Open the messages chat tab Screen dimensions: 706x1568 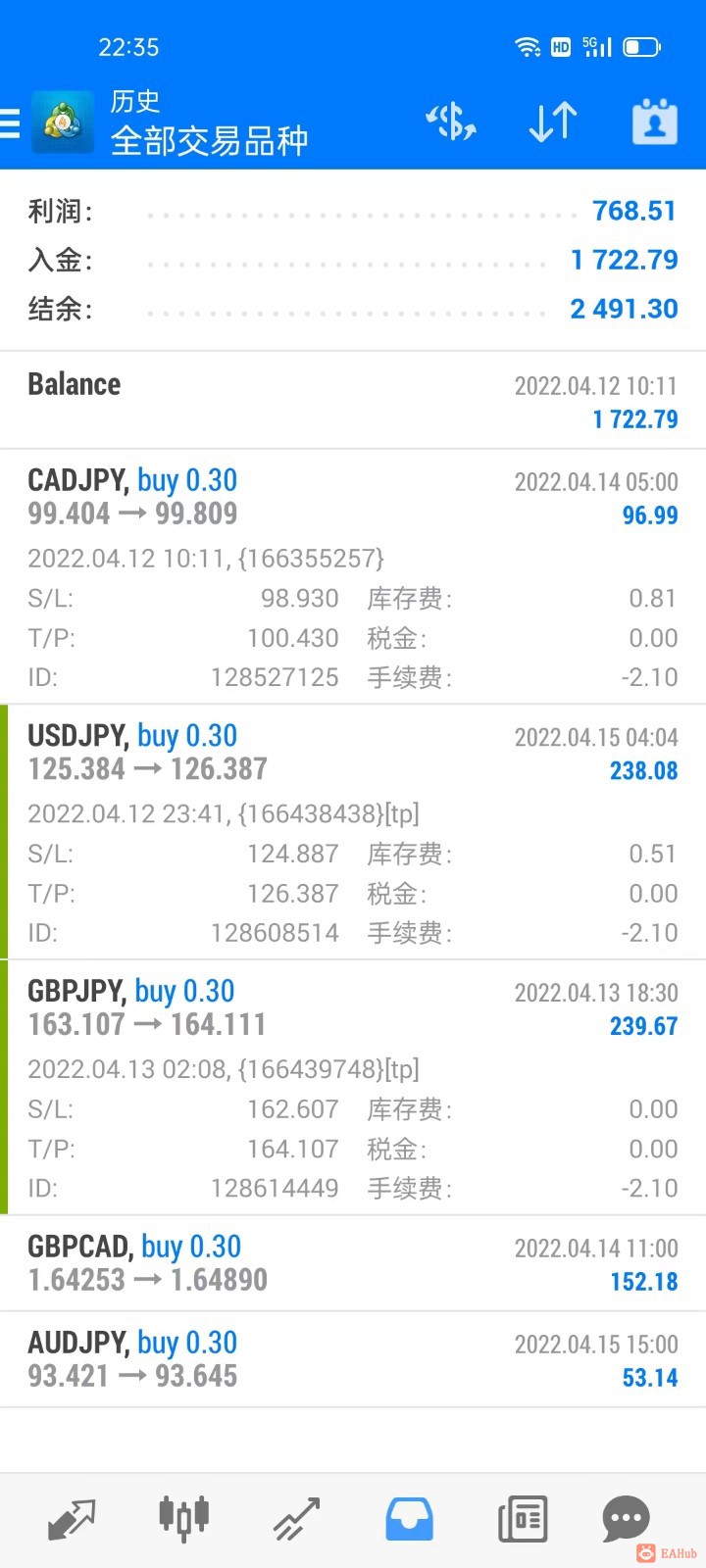626,1520
